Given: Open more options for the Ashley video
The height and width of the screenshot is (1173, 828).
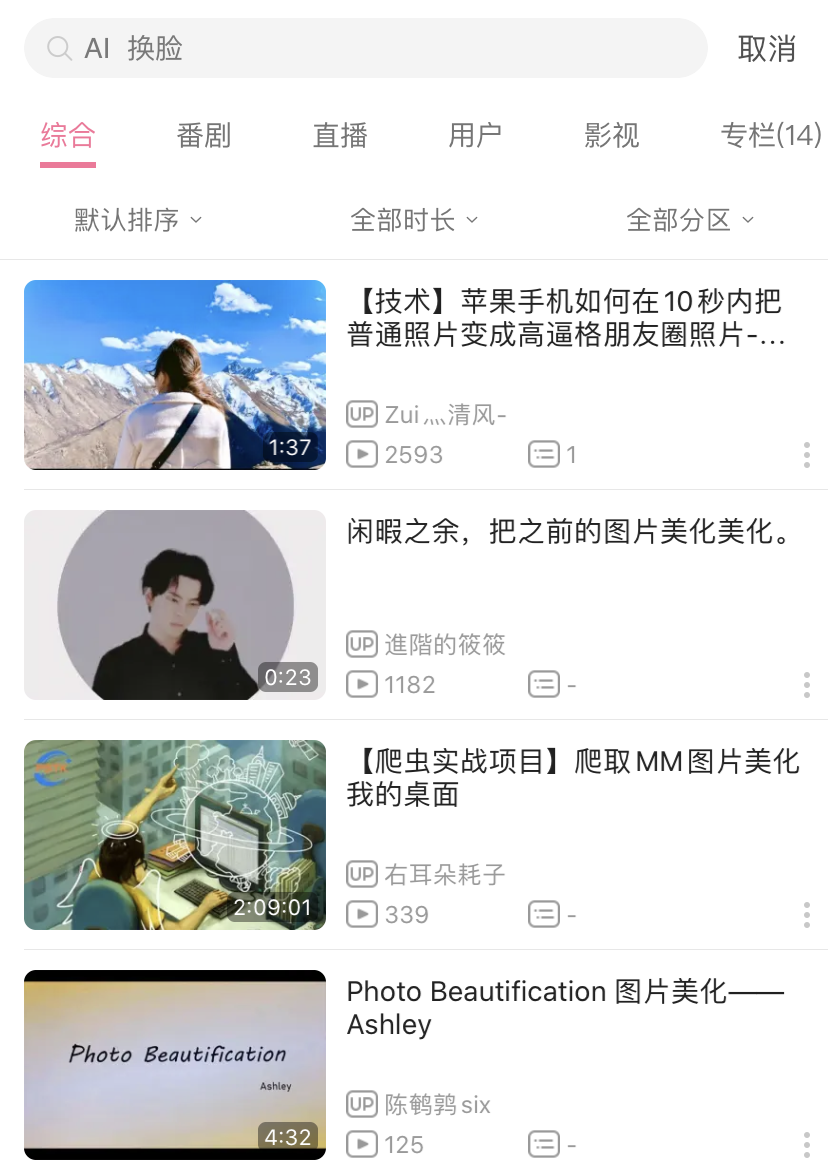Looking at the screenshot, I should pos(807,1145).
